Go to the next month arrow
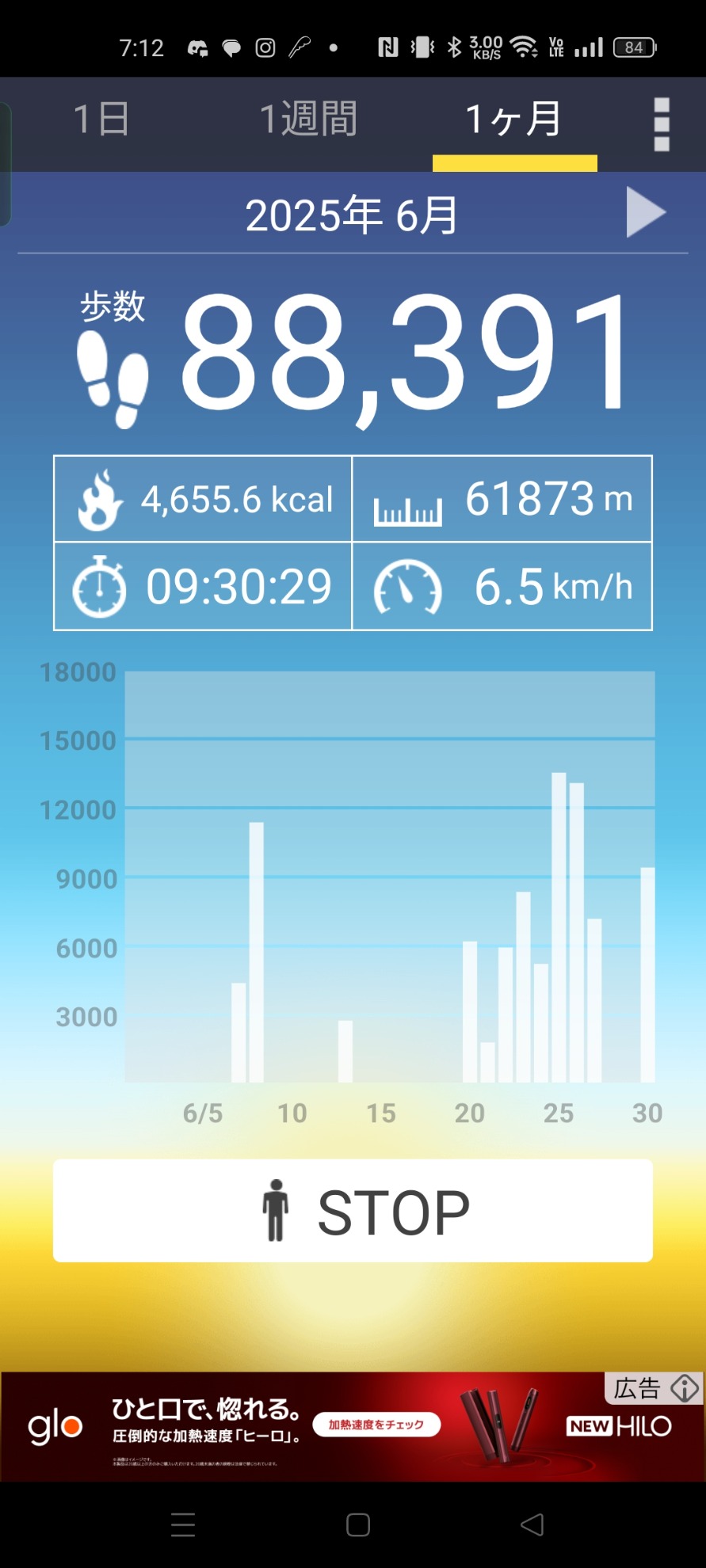 (x=645, y=212)
